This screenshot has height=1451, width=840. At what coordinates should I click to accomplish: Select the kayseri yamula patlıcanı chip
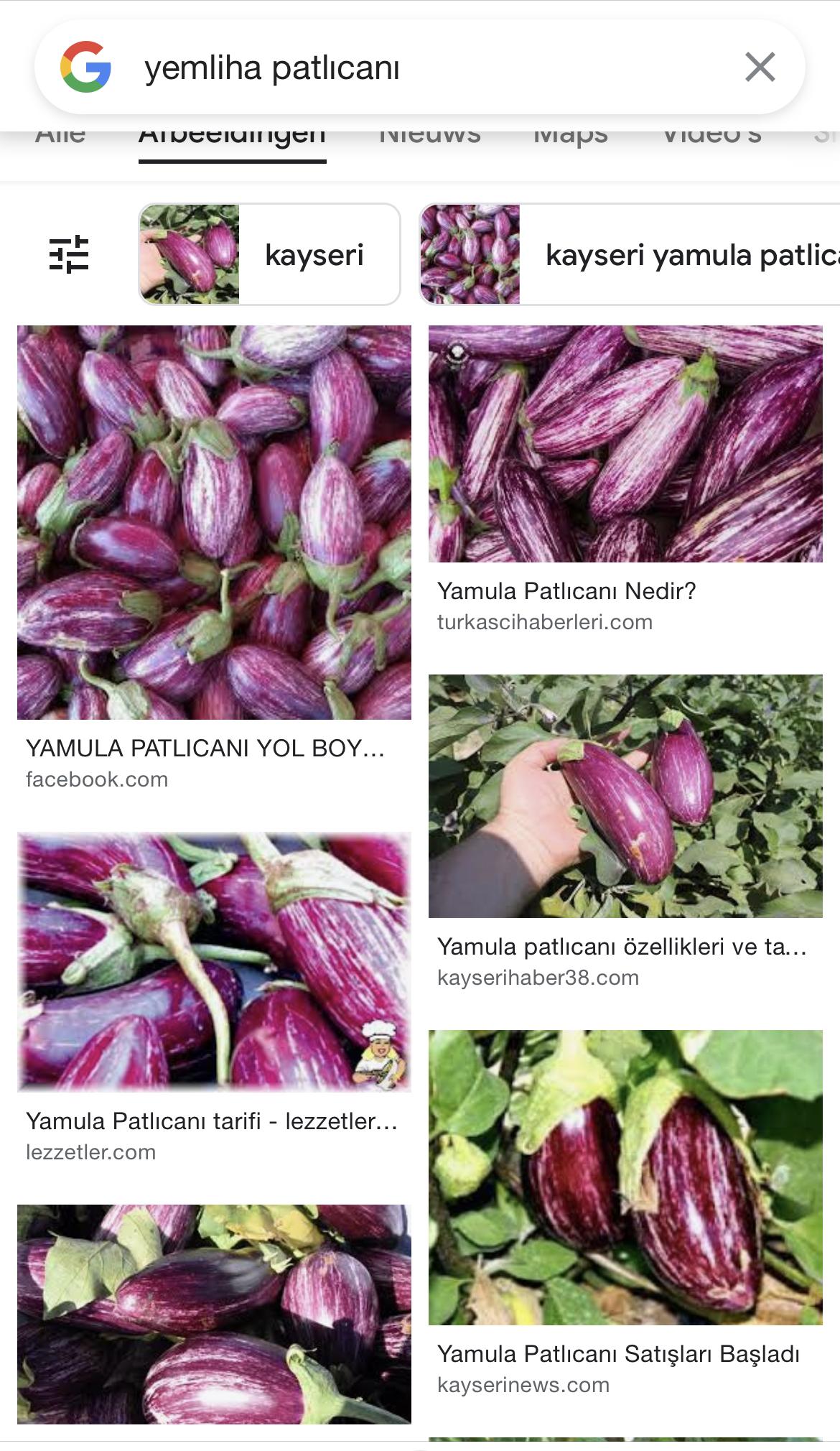pyautogui.click(x=629, y=254)
